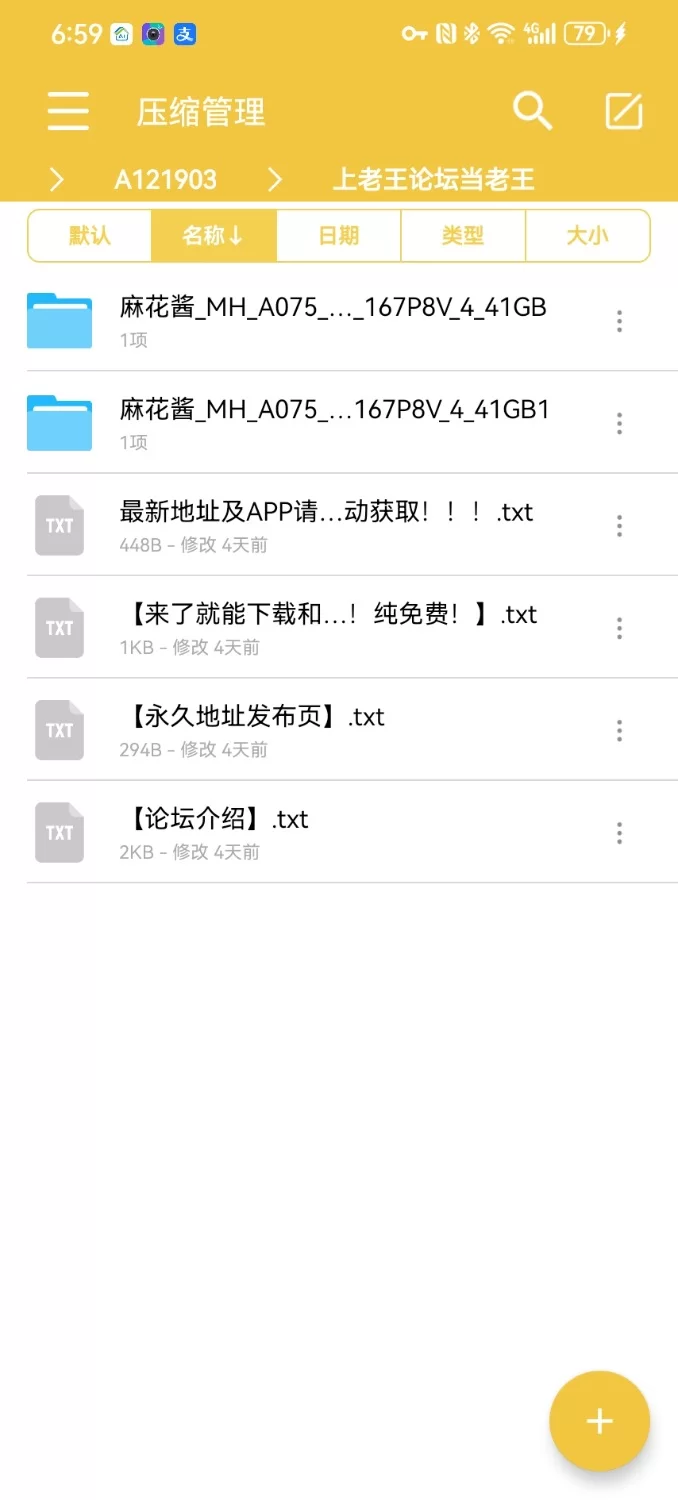Search files with the magnifier icon
This screenshot has height=1500, width=678.
point(532,111)
